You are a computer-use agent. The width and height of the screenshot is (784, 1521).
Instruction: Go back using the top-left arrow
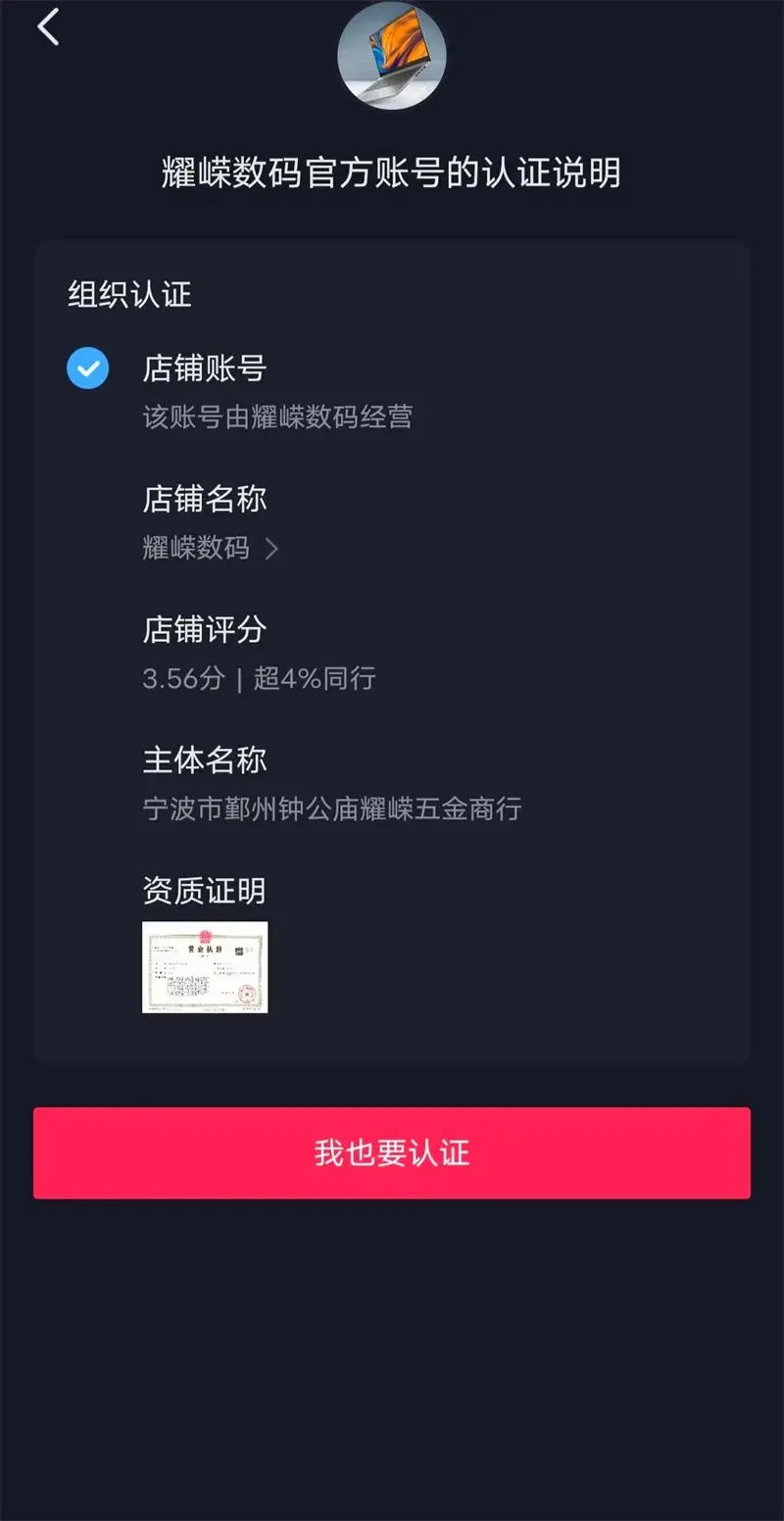click(48, 26)
